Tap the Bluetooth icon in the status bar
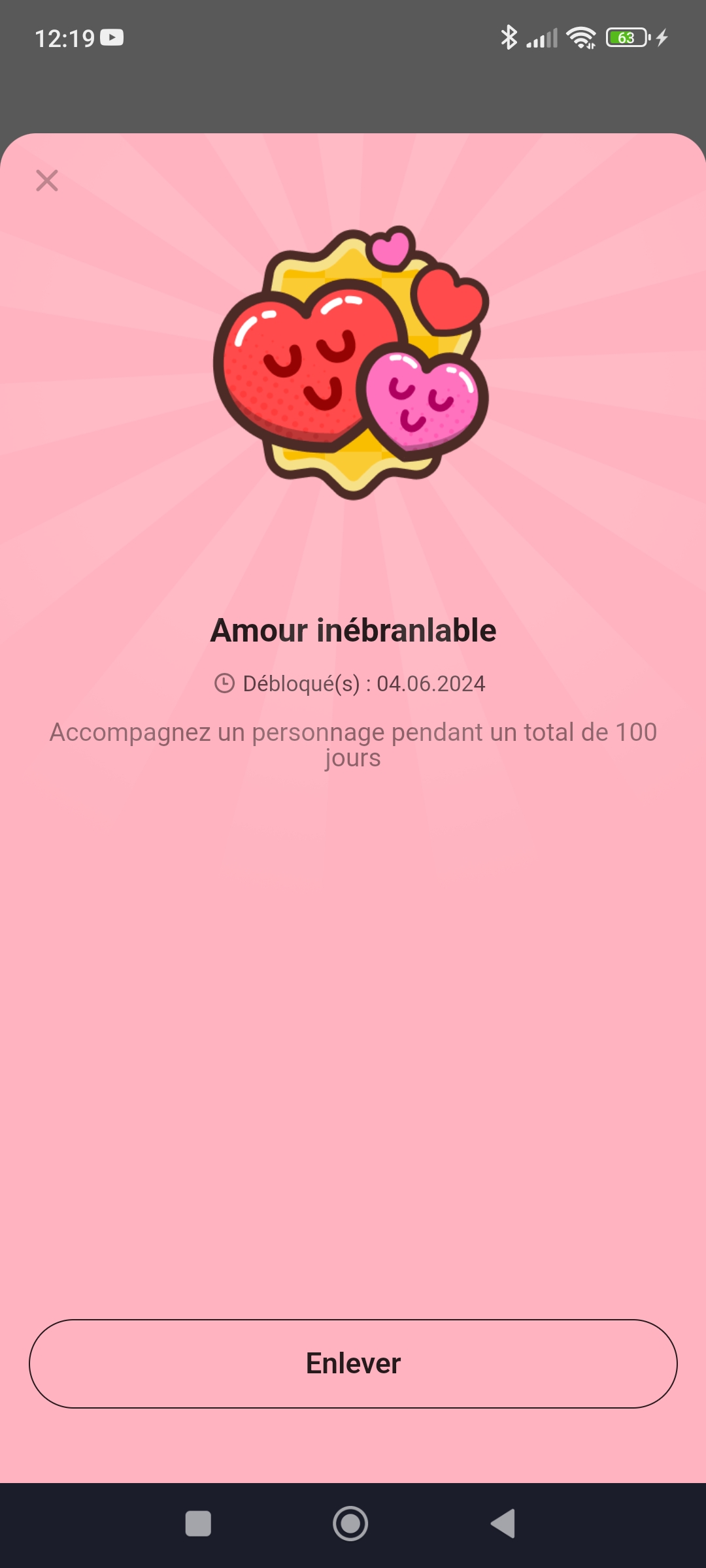 (510, 37)
